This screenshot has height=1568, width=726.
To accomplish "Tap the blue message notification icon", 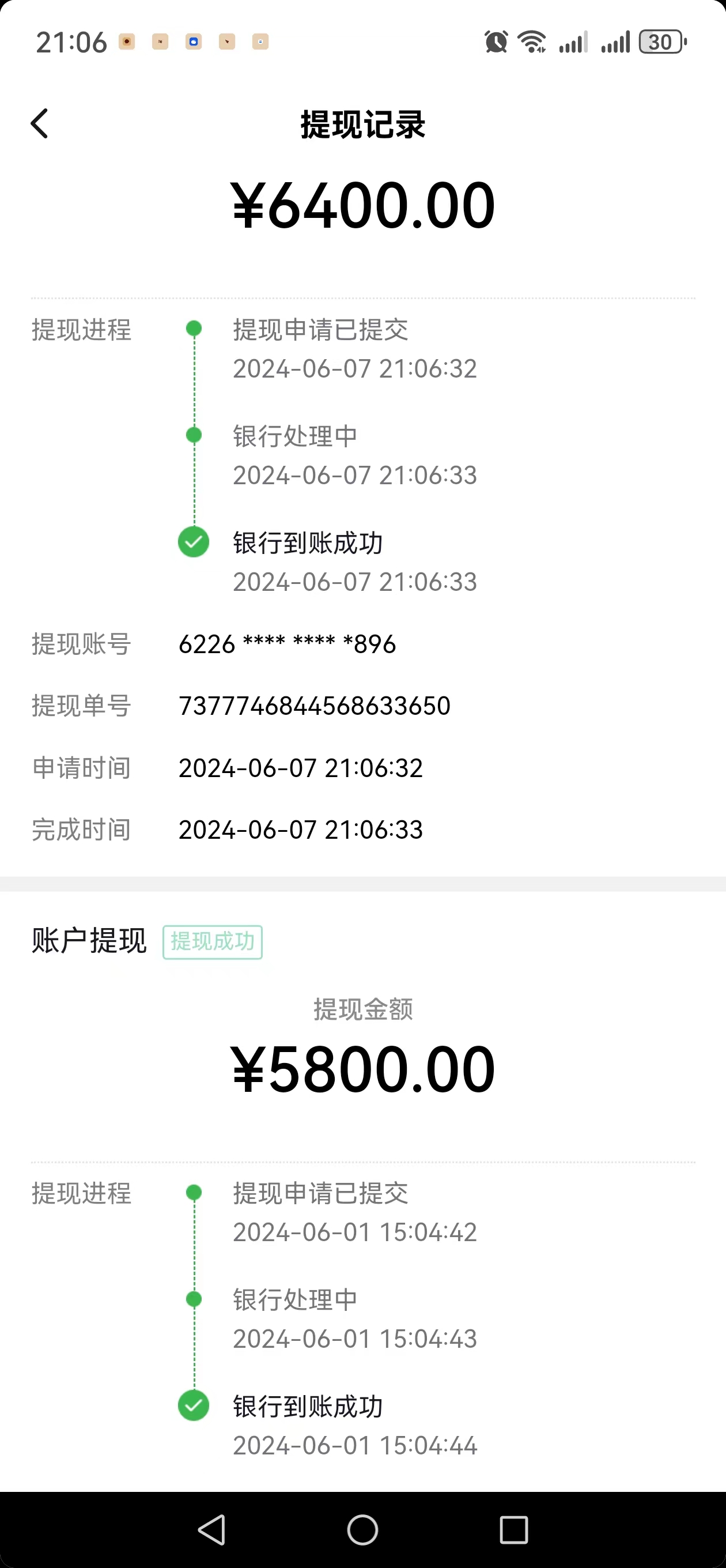I will click(x=193, y=42).
